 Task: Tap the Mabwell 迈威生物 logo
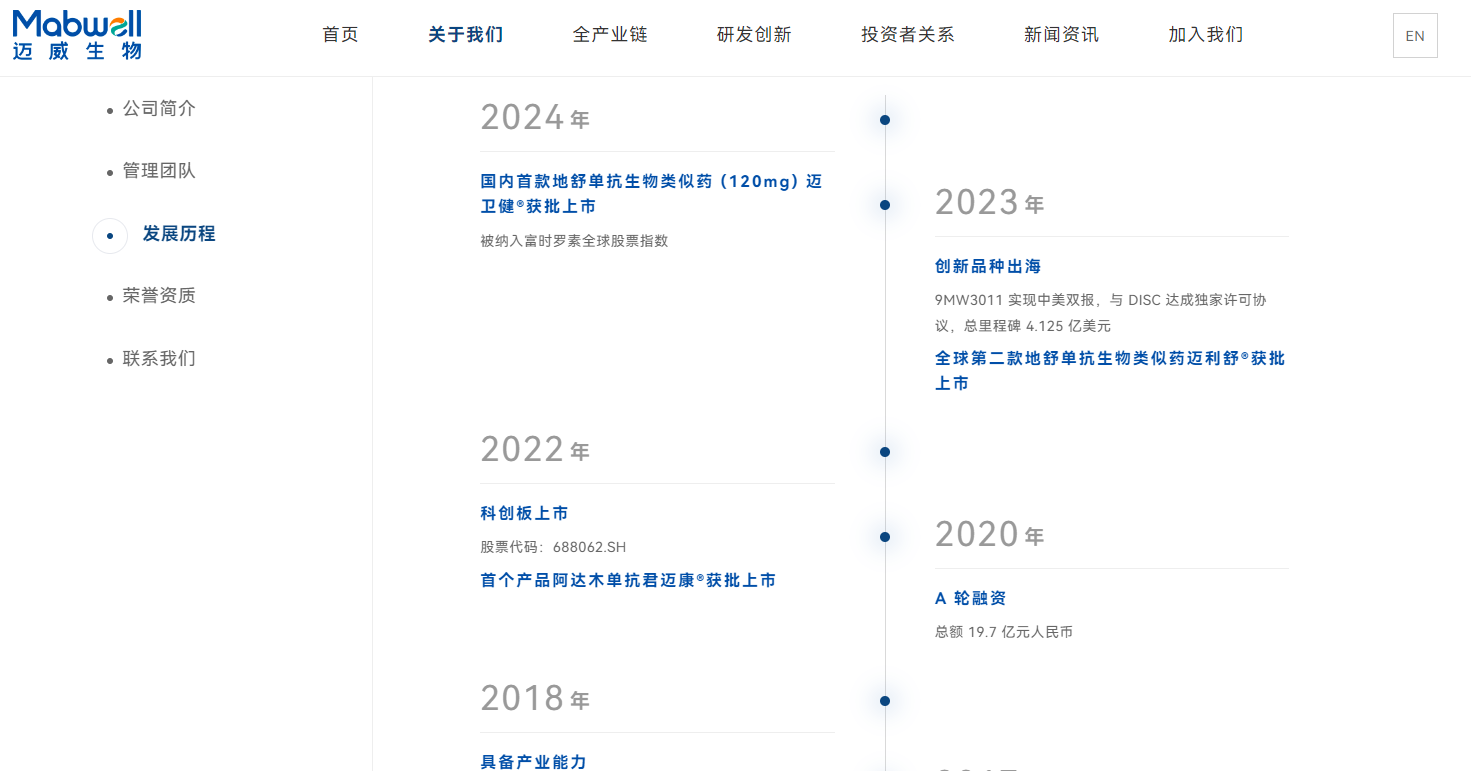coord(77,35)
